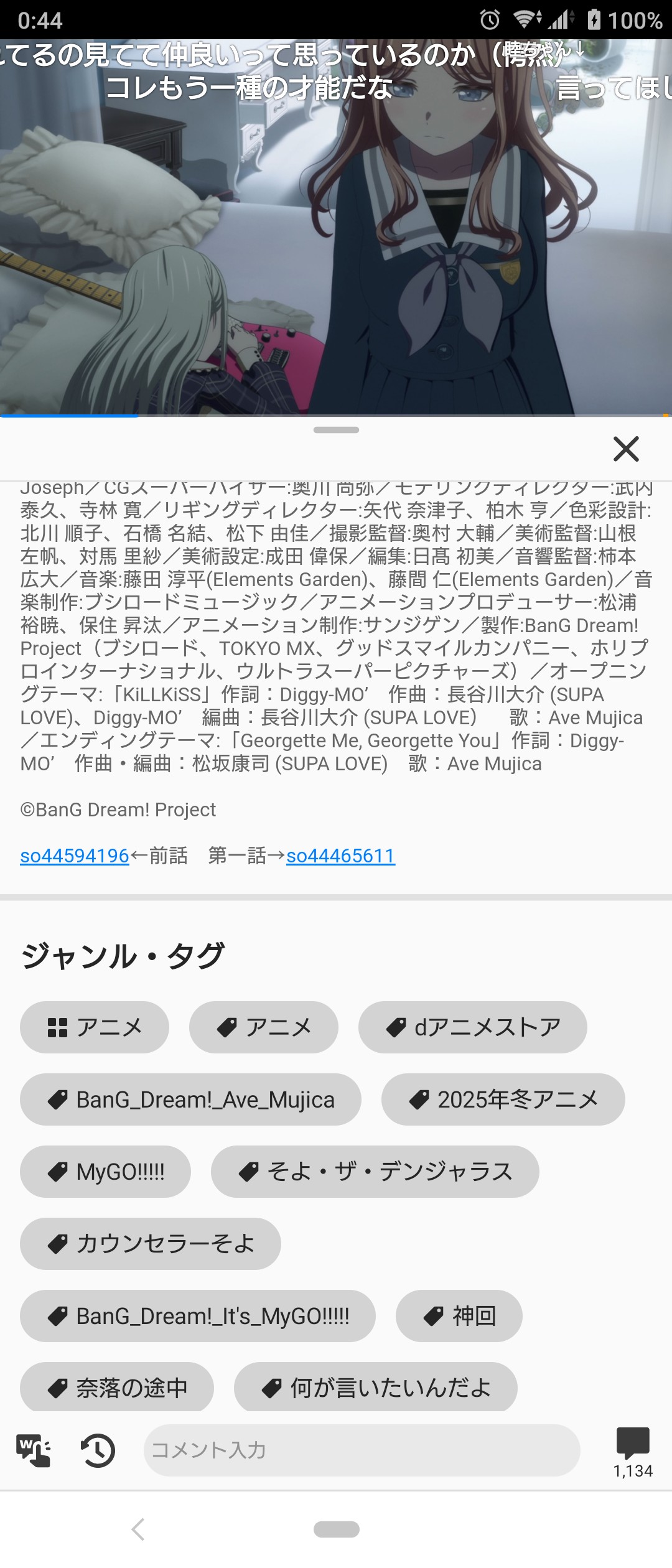The width and height of the screenshot is (672, 1568).
Task: Open the 奈落の途中 tag
Action: pyautogui.click(x=117, y=1387)
